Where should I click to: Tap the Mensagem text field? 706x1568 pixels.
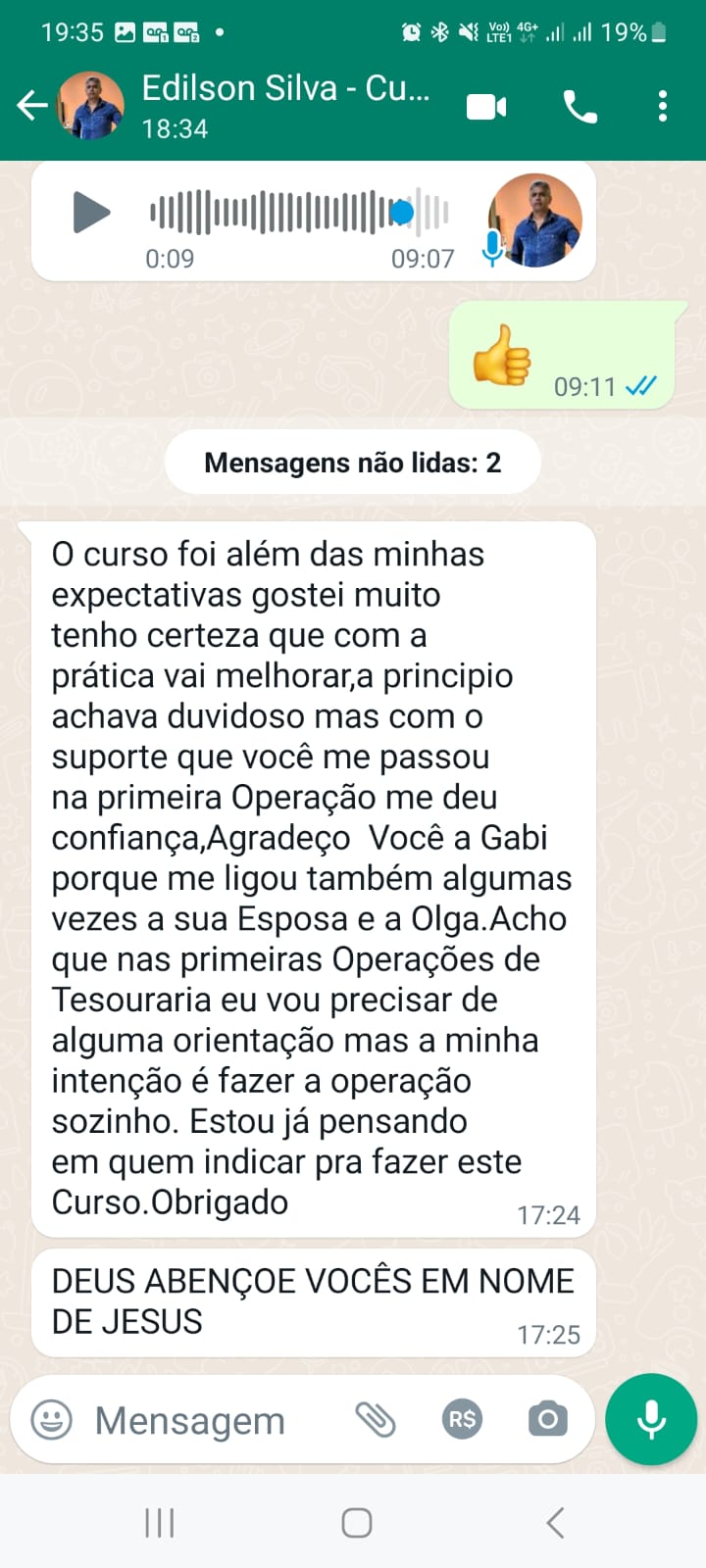coord(206,1420)
